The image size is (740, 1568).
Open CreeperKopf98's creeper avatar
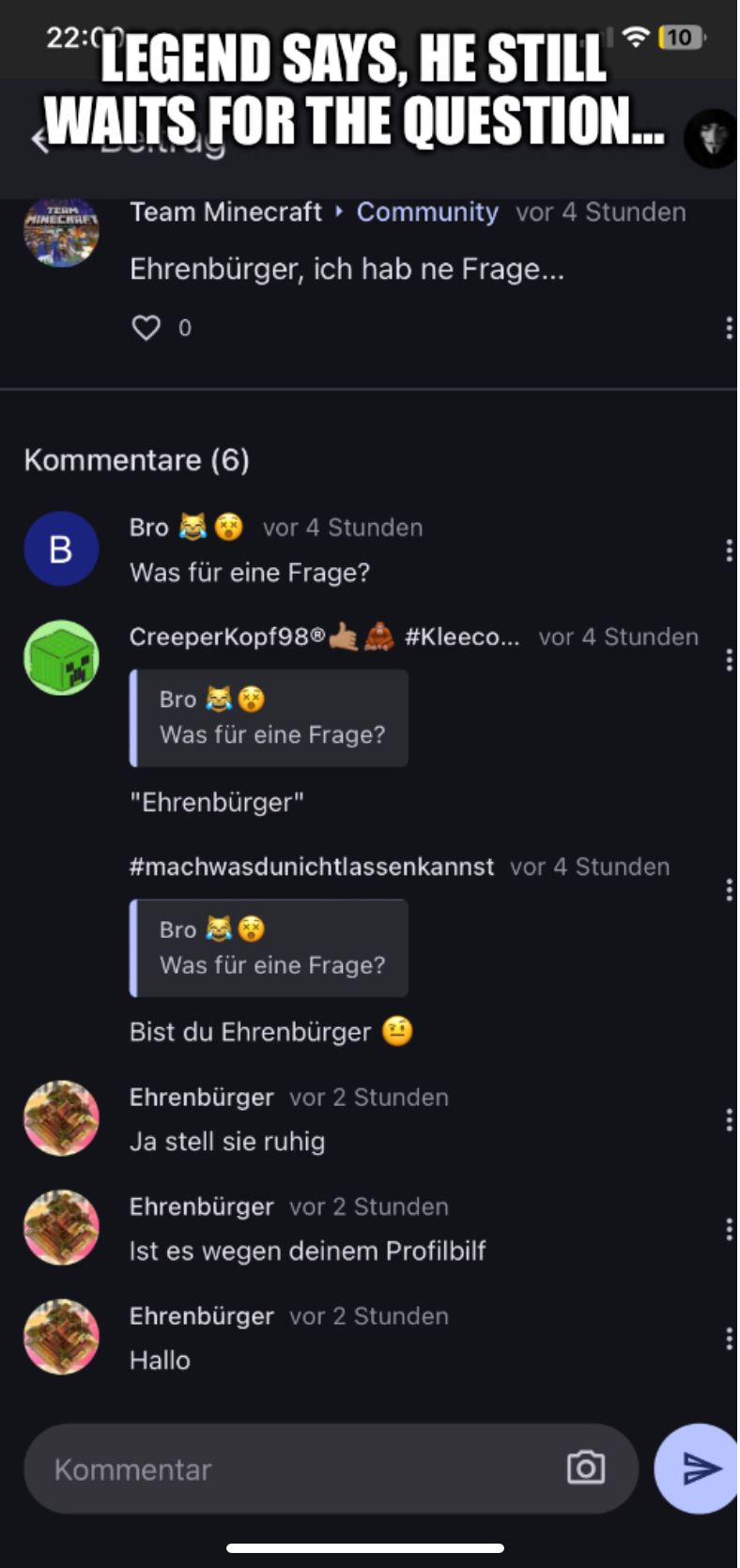pos(61,657)
